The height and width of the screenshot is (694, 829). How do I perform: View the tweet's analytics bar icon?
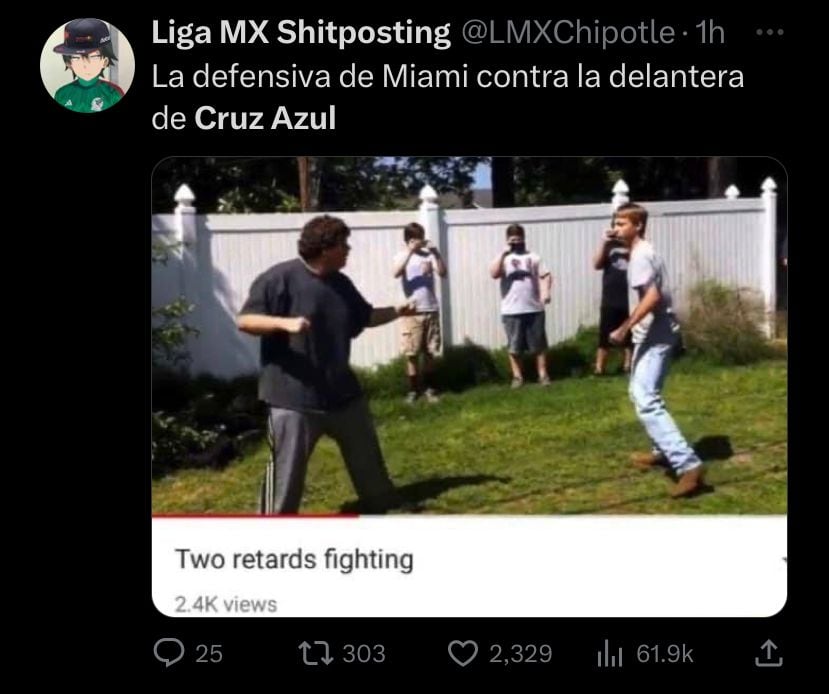point(610,654)
